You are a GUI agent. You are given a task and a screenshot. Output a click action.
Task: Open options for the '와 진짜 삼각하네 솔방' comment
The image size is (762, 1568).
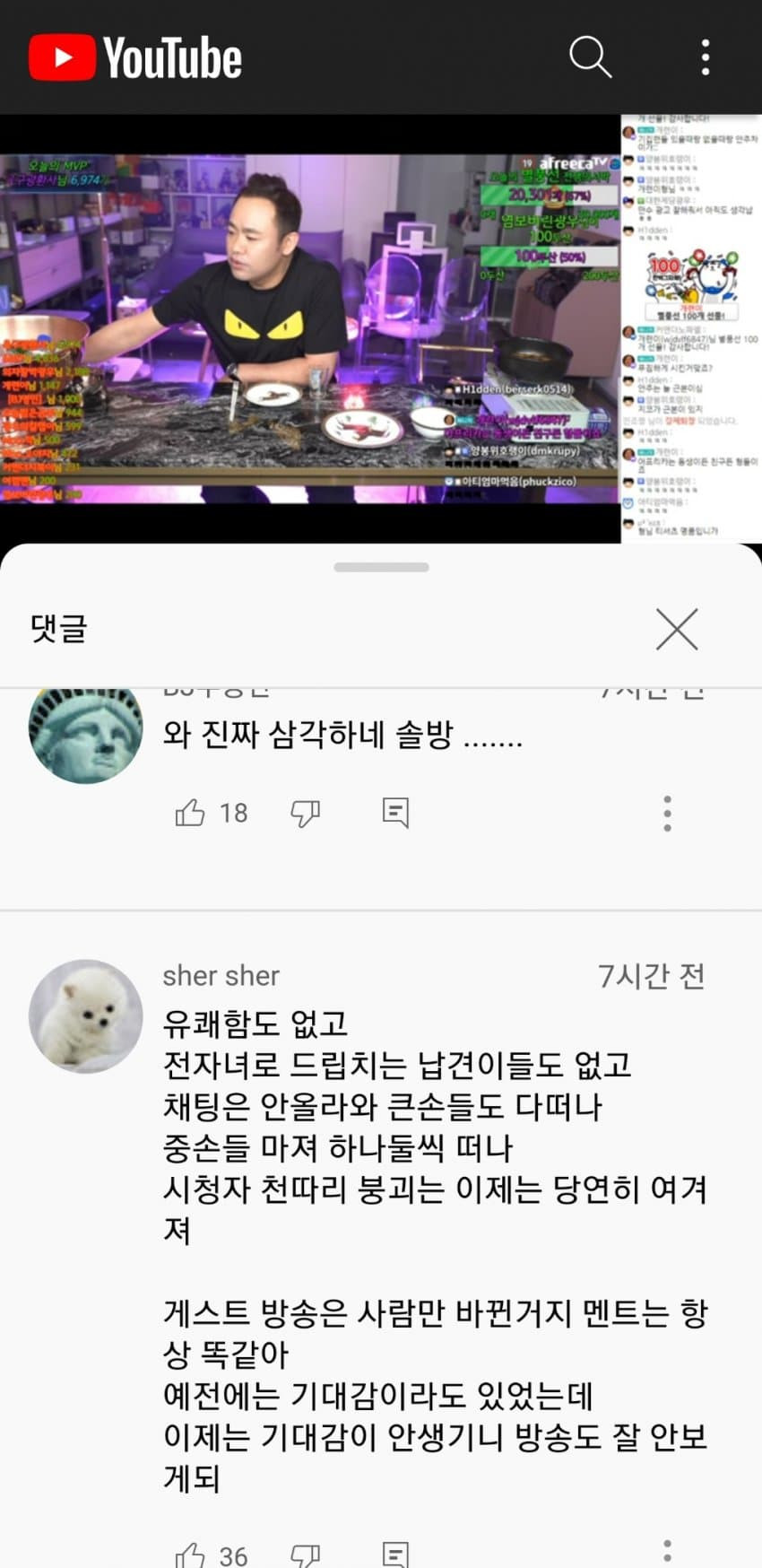[x=667, y=813]
